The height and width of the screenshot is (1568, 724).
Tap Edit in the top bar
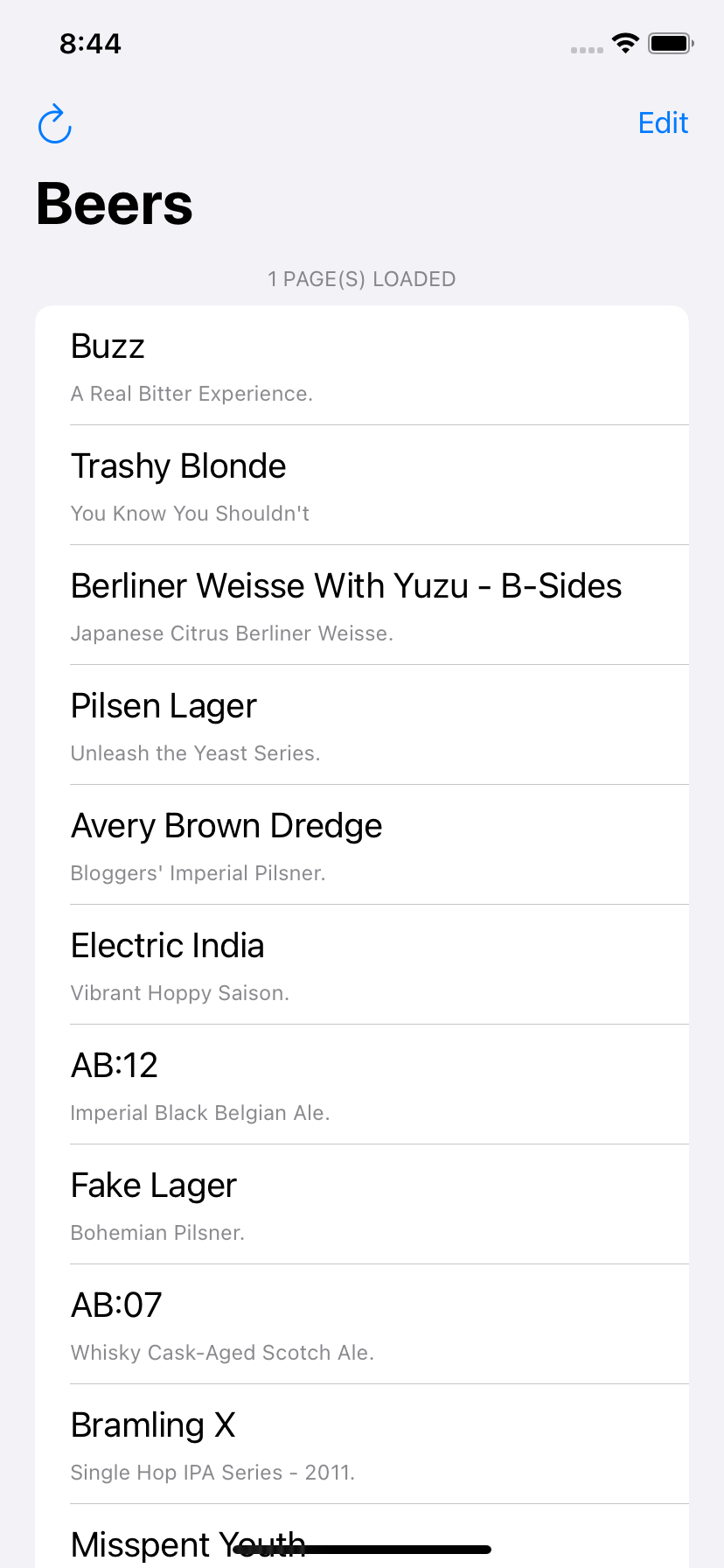(x=663, y=123)
